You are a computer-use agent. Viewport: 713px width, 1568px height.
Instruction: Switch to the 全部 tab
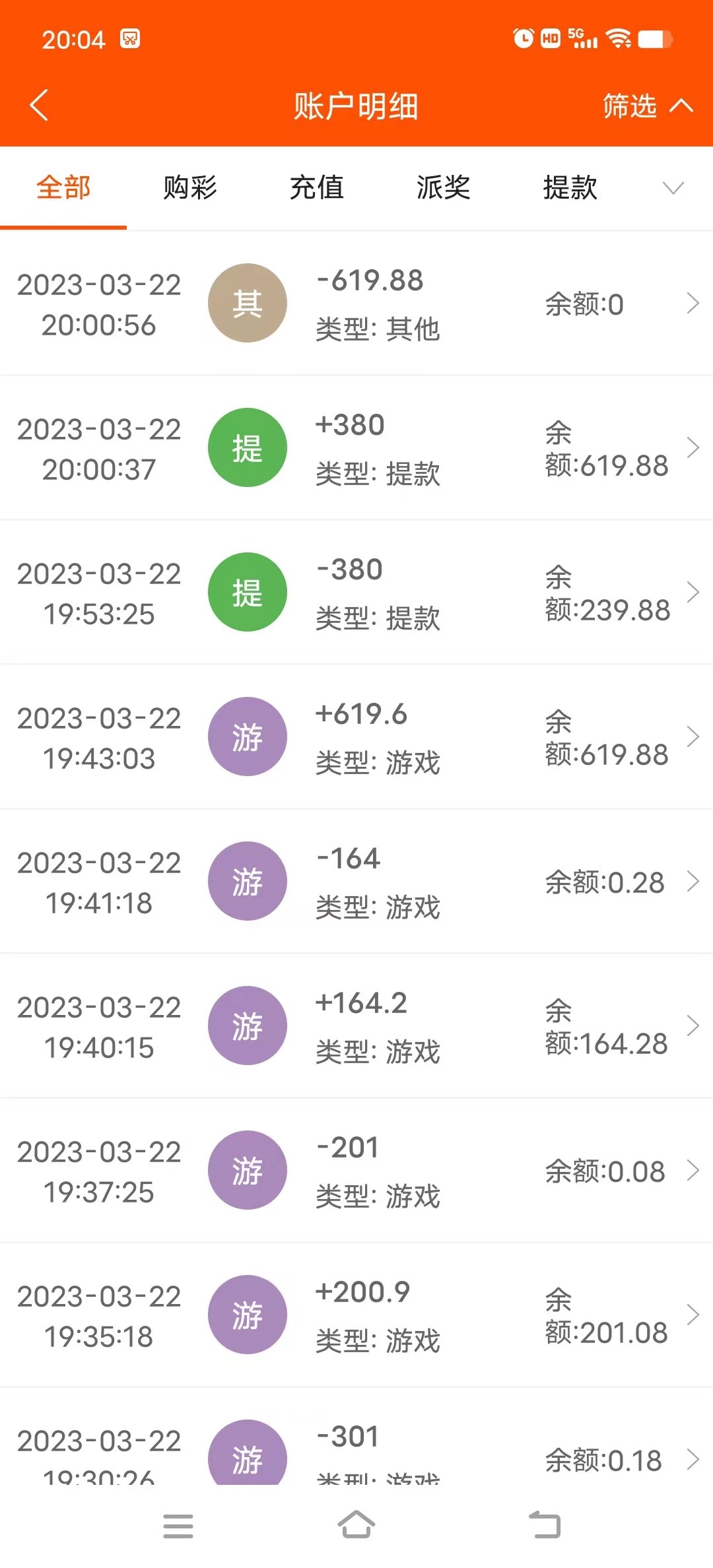pyautogui.click(x=63, y=188)
